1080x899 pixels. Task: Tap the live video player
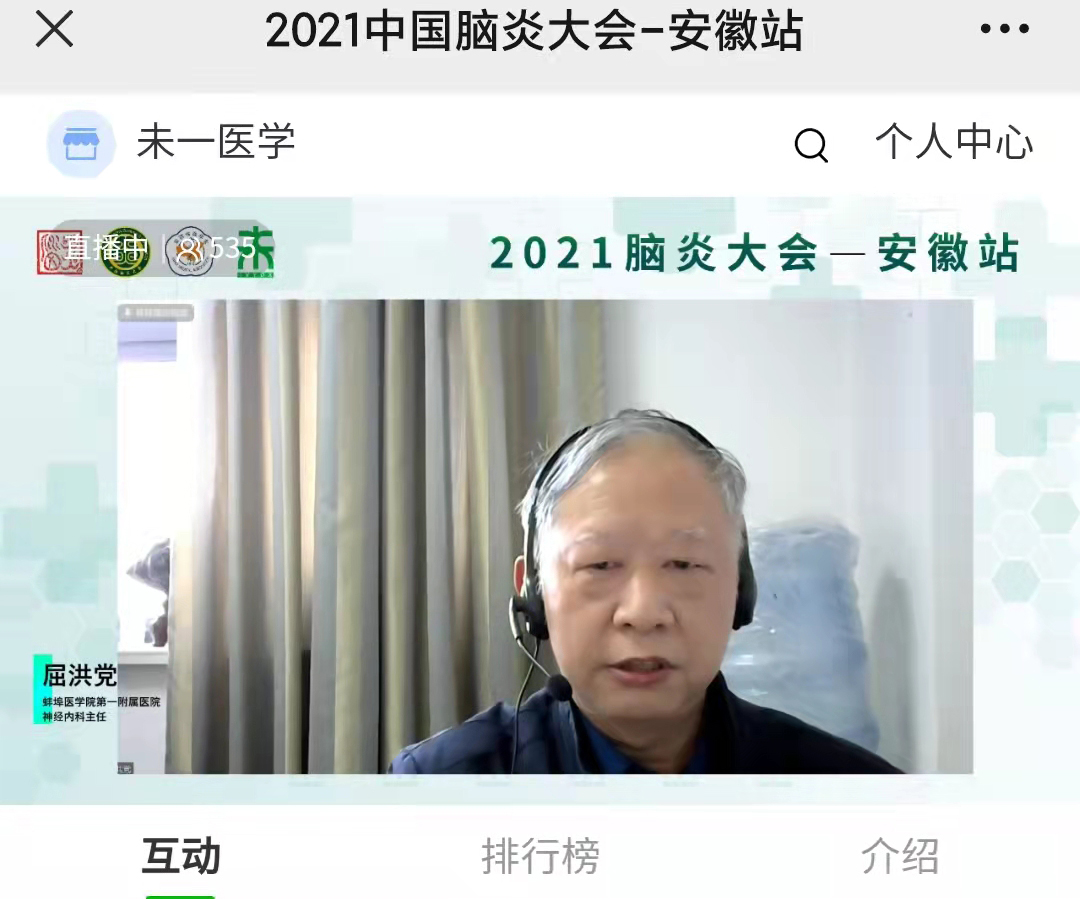pyautogui.click(x=545, y=536)
